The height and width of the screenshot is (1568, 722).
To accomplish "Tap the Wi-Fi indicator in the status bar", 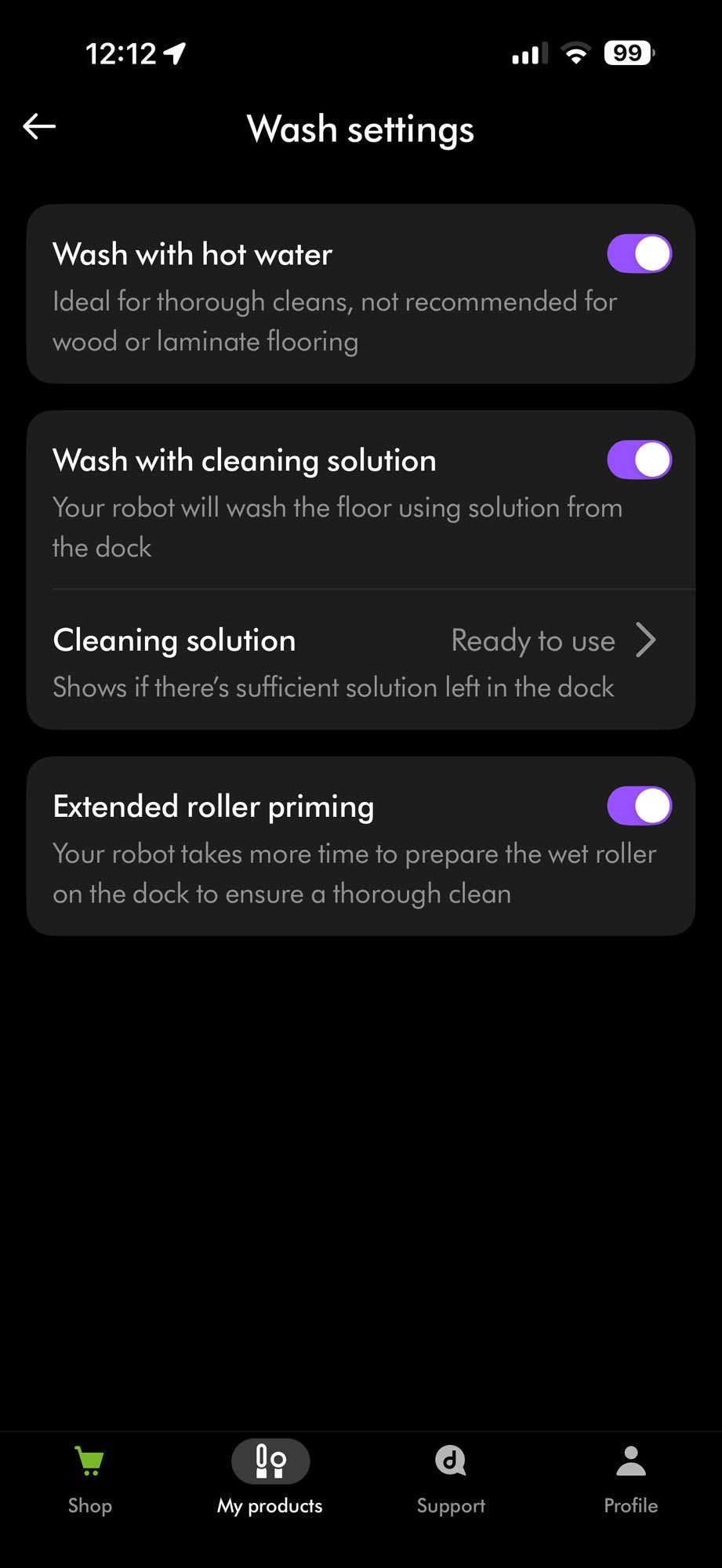I will click(x=578, y=53).
